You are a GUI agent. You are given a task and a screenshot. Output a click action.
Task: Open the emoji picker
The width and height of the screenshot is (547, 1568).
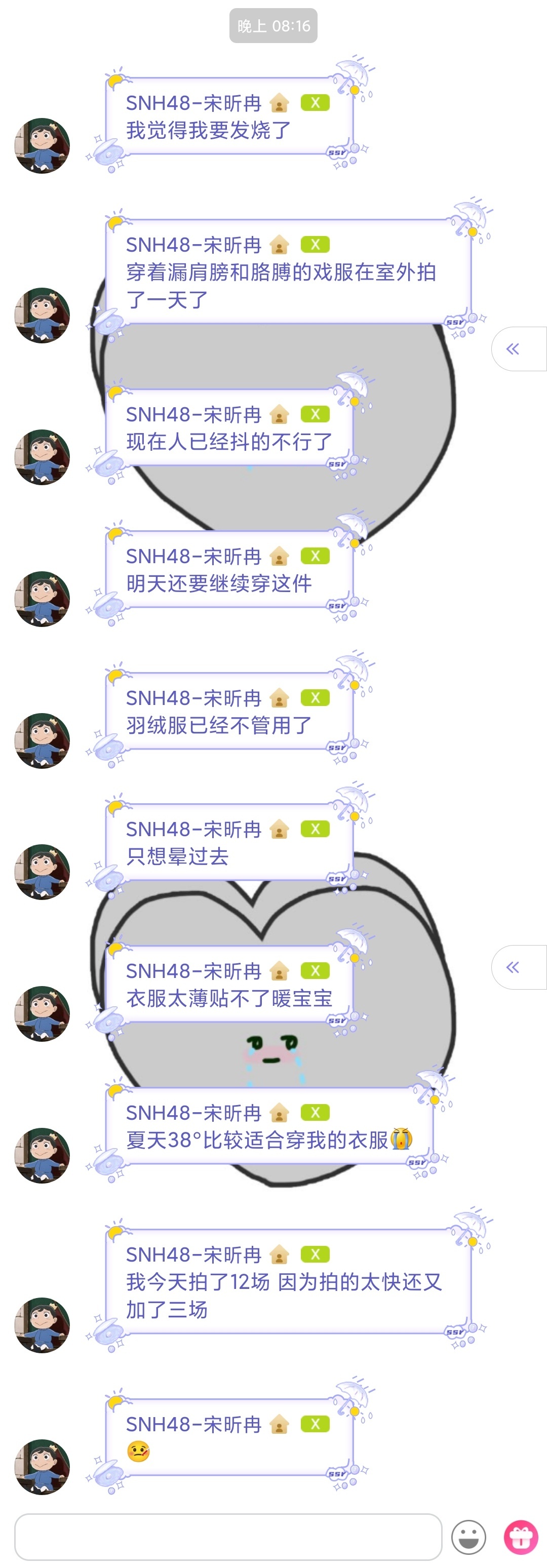468,1537
